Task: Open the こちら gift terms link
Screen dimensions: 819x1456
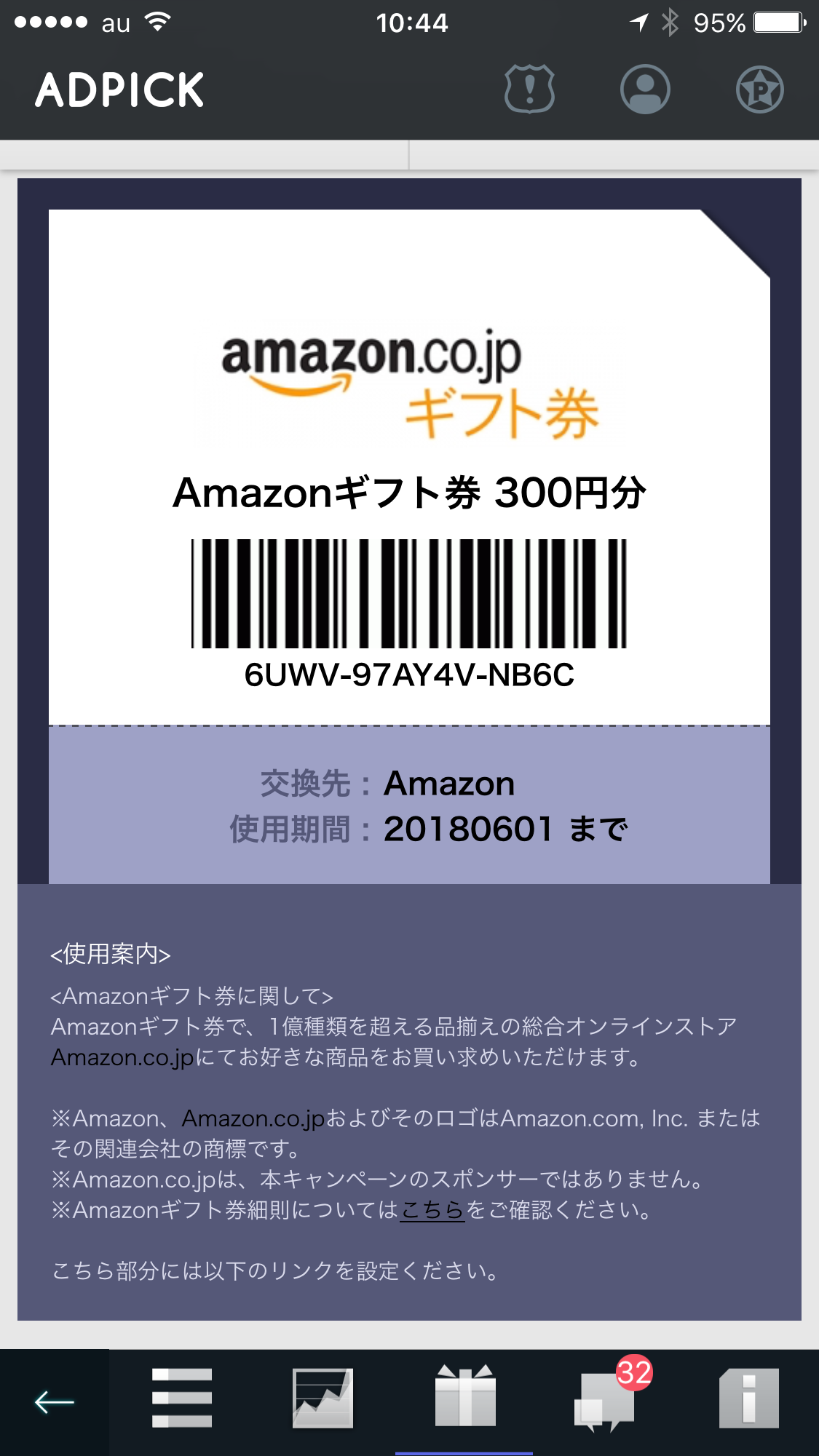Action: (x=432, y=1210)
